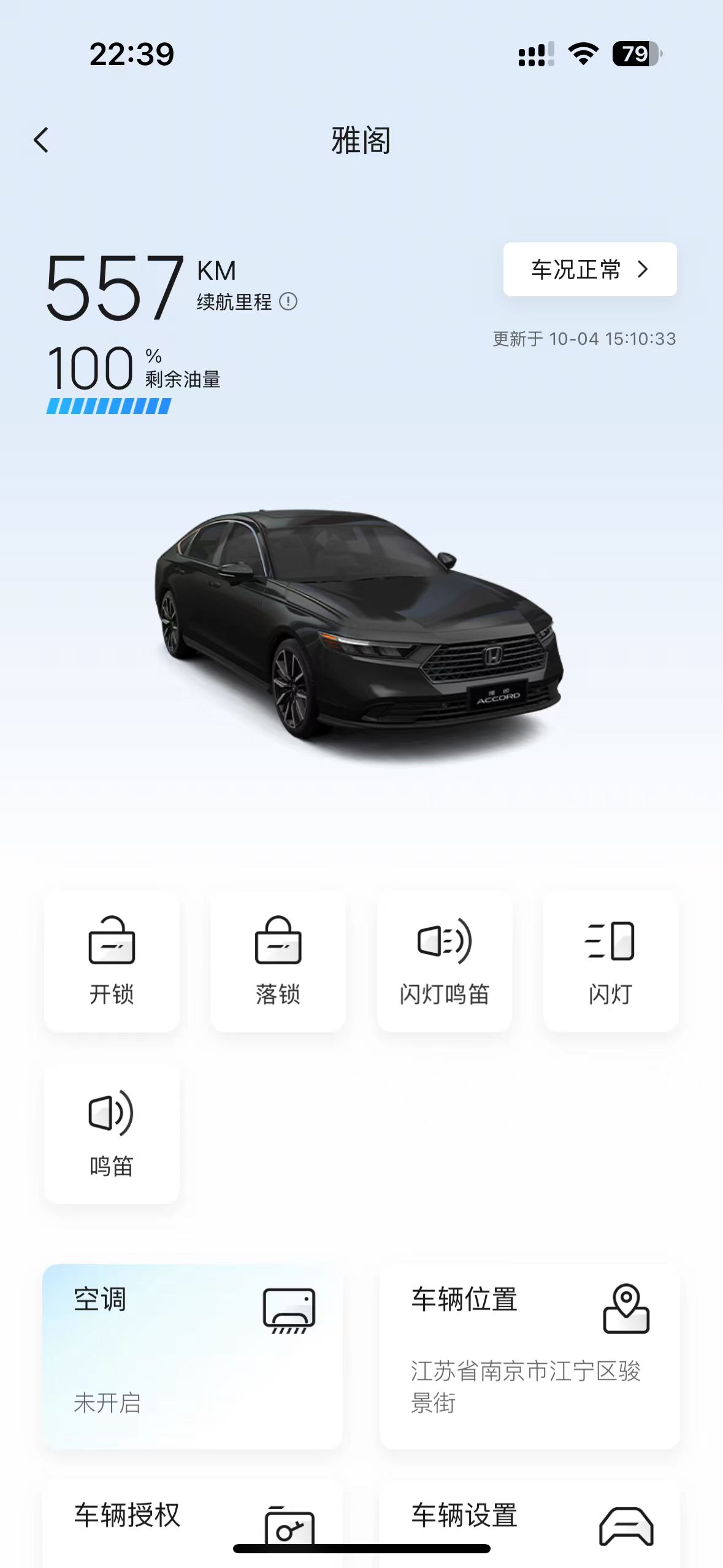The image size is (723, 1568).
Task: Tap the info icon beside 续航里程
Action: pyautogui.click(x=288, y=301)
